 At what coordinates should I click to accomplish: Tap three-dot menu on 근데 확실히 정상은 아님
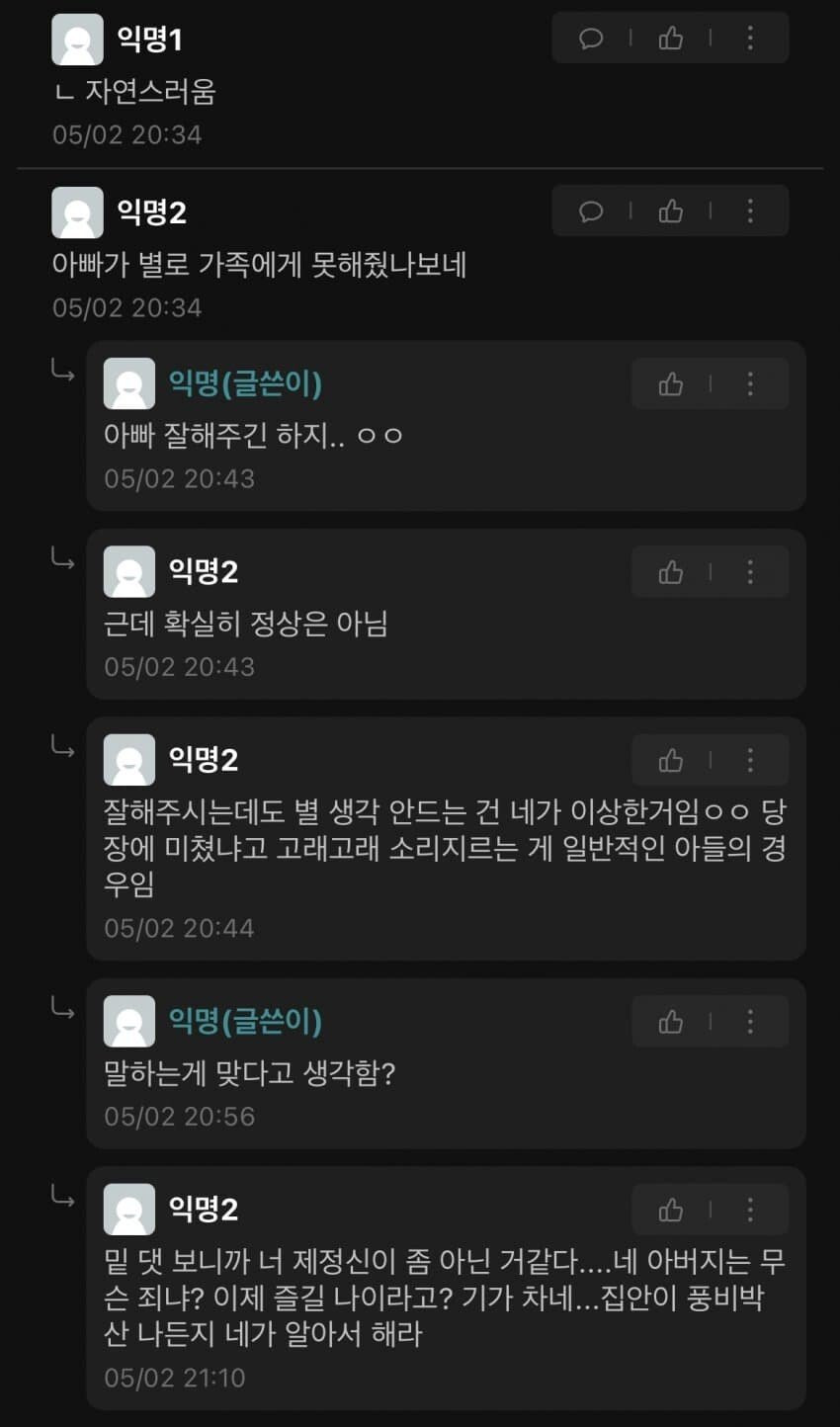pos(750,572)
